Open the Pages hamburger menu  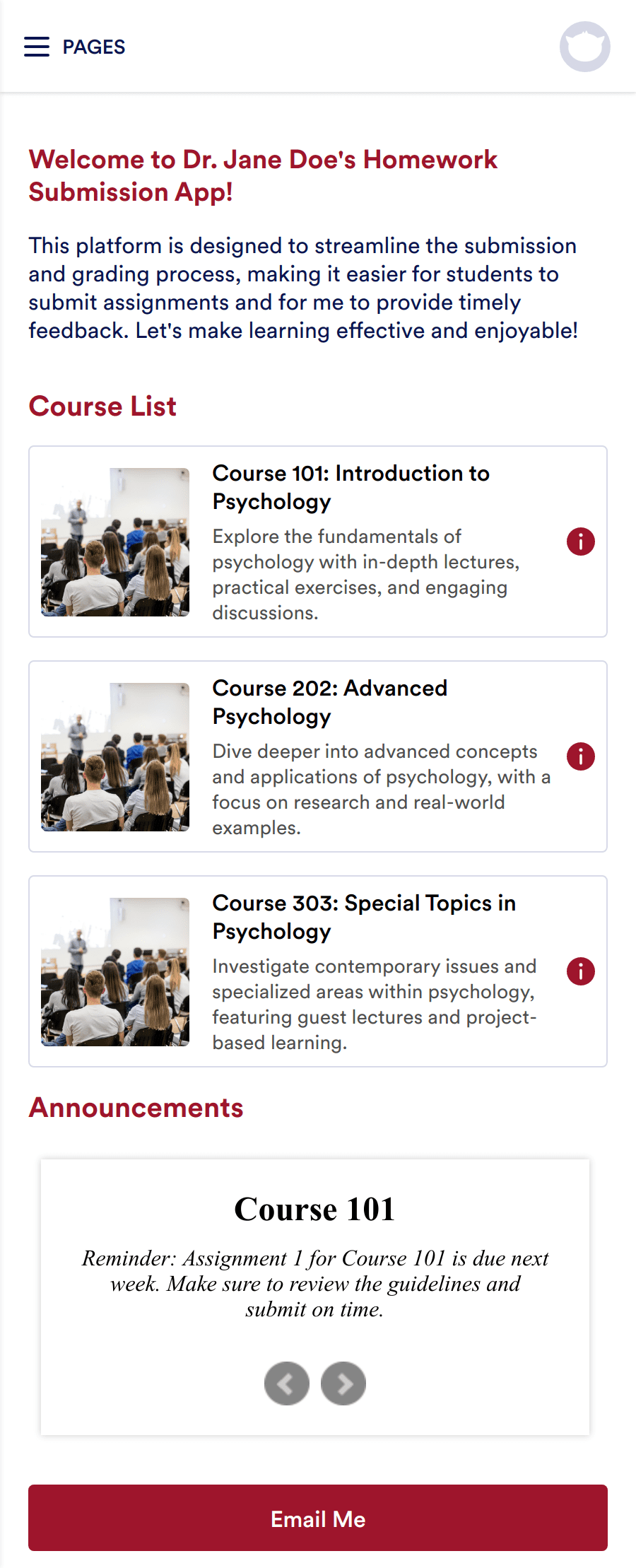37,47
